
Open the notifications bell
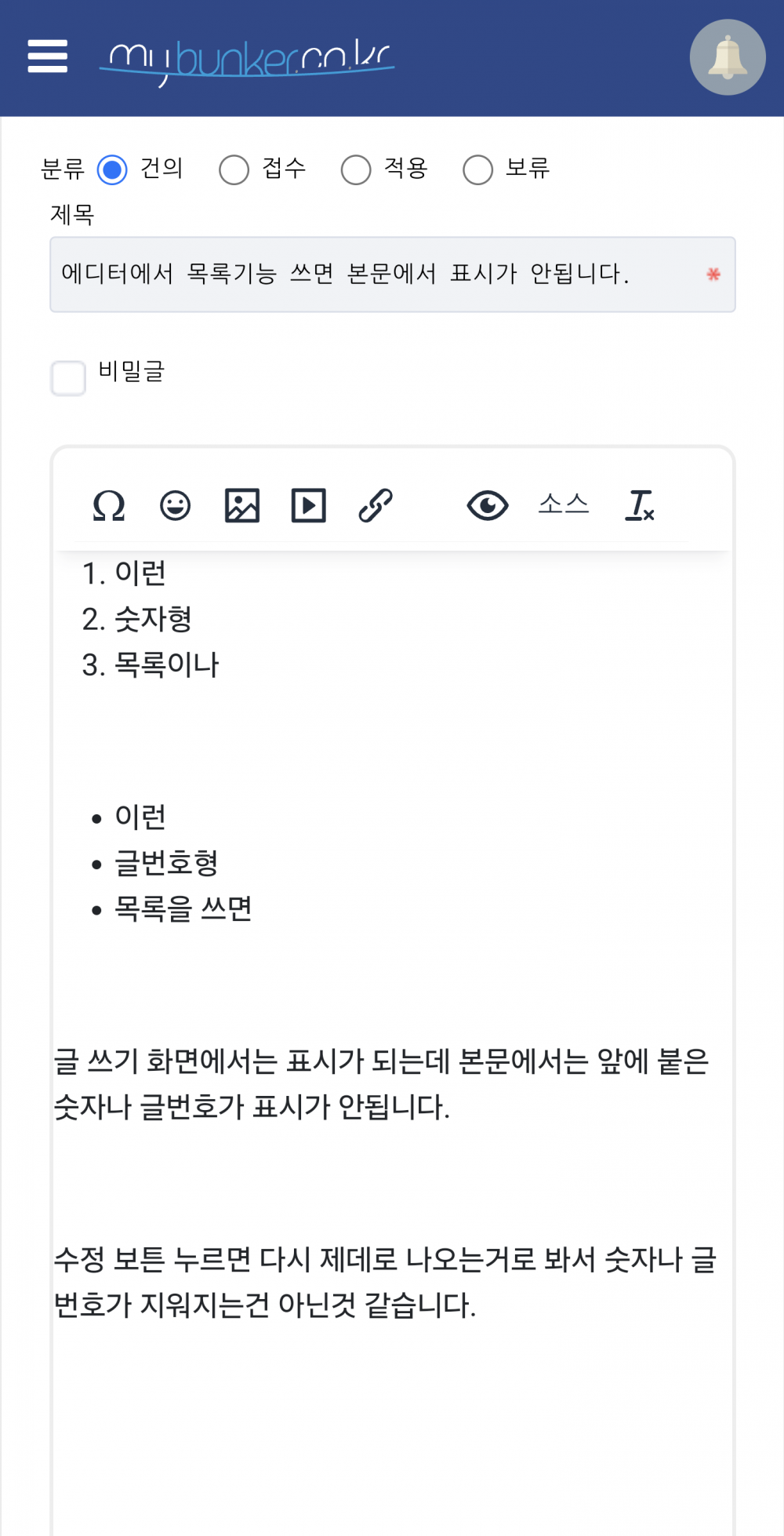coord(727,57)
